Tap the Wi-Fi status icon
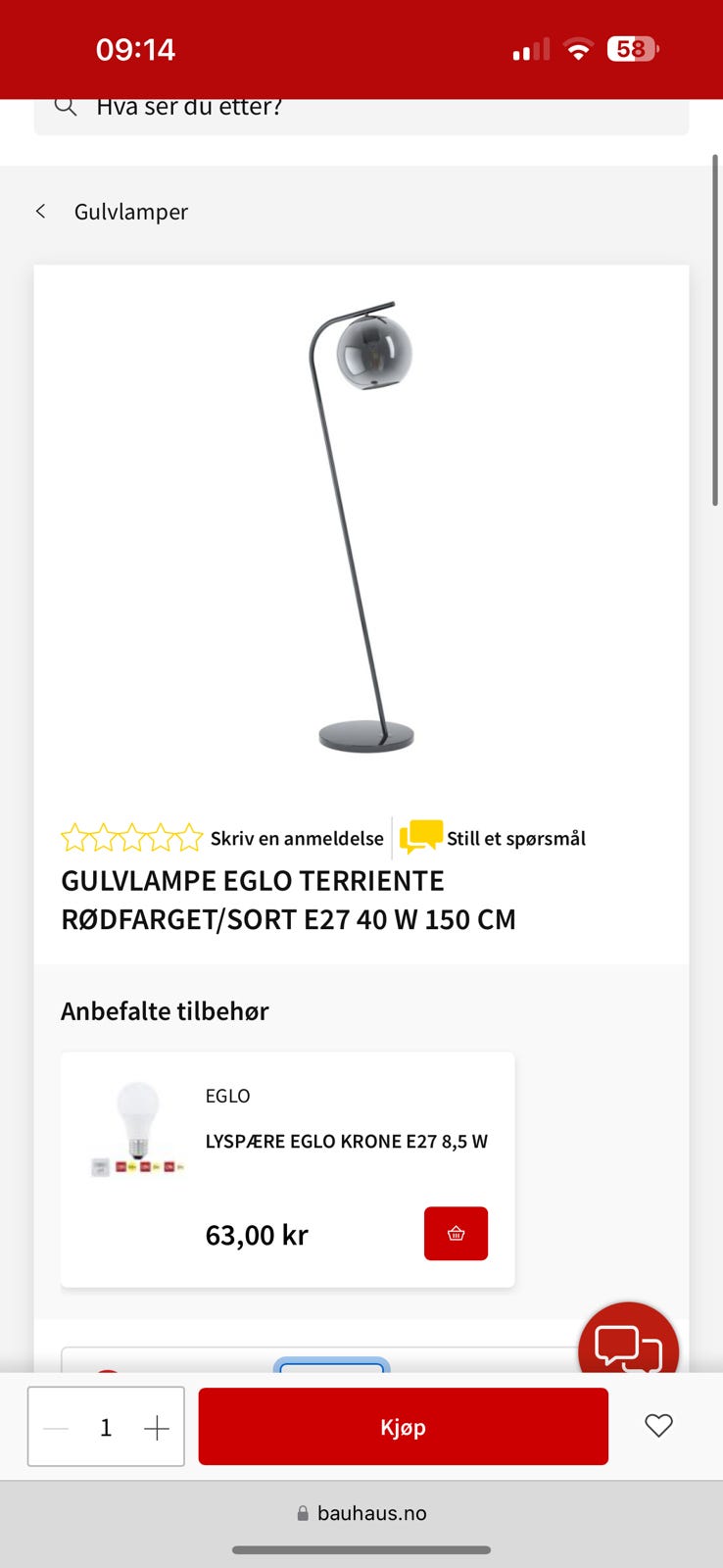This screenshot has height=1568, width=723. (x=578, y=48)
